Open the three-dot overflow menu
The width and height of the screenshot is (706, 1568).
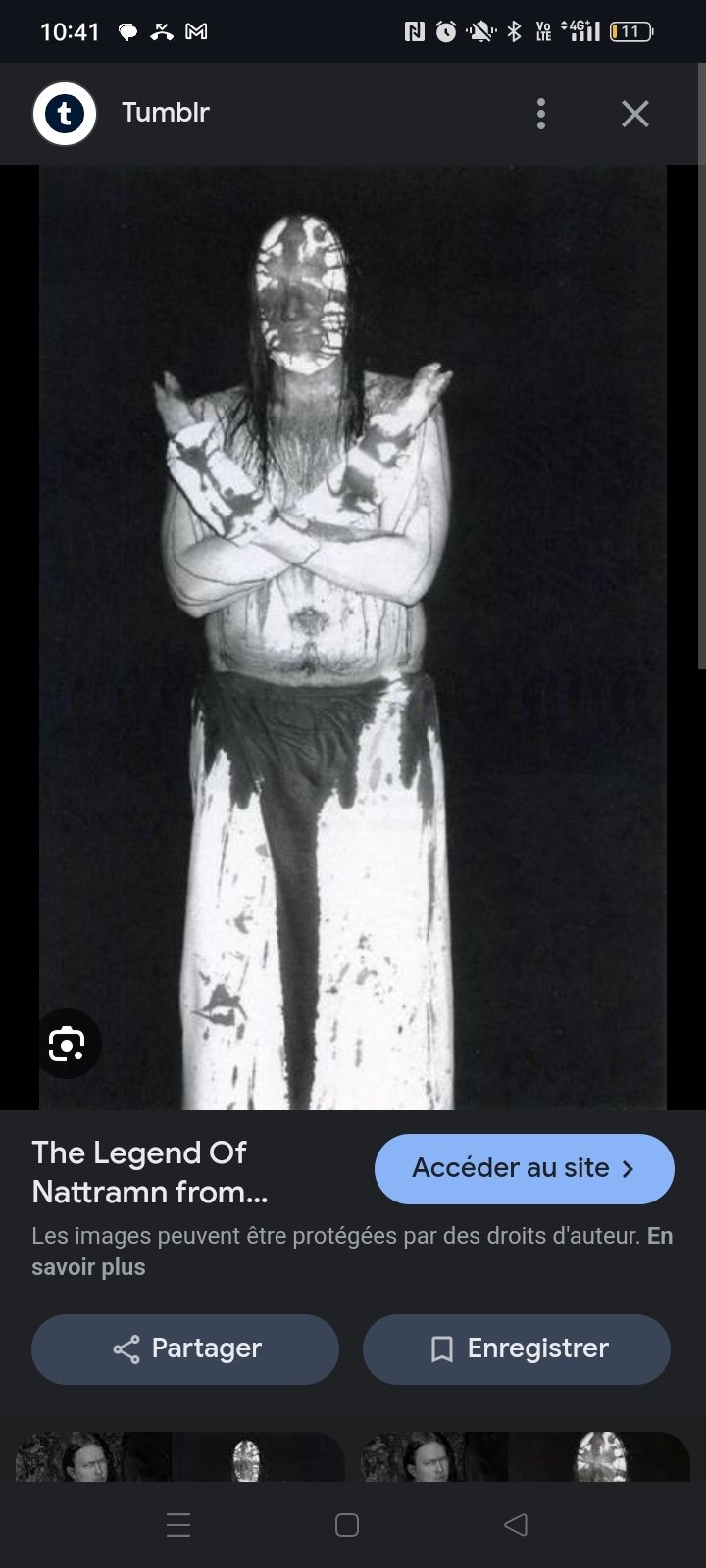(x=540, y=114)
